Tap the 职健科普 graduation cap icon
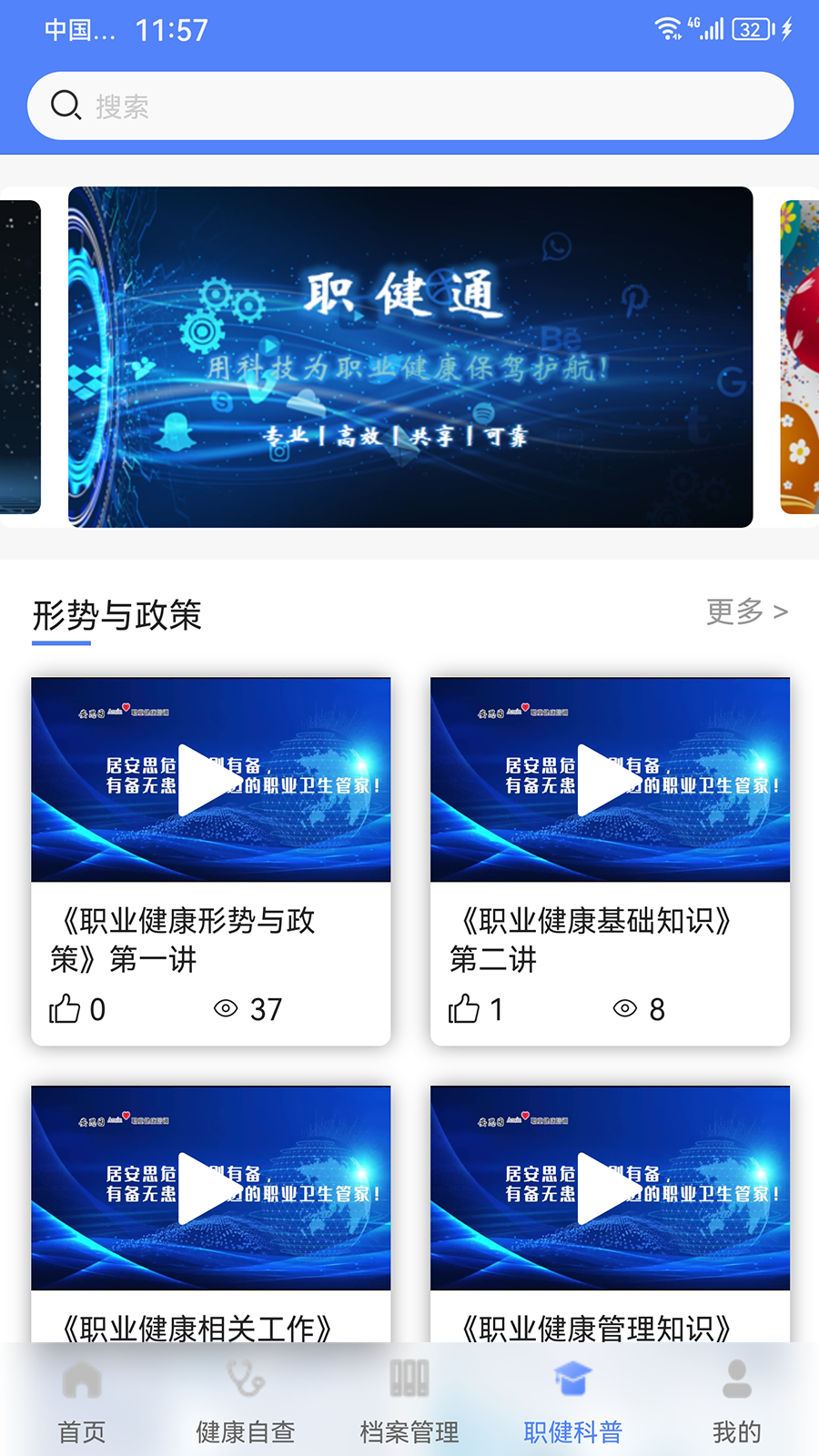The image size is (819, 1456). coord(571,1379)
